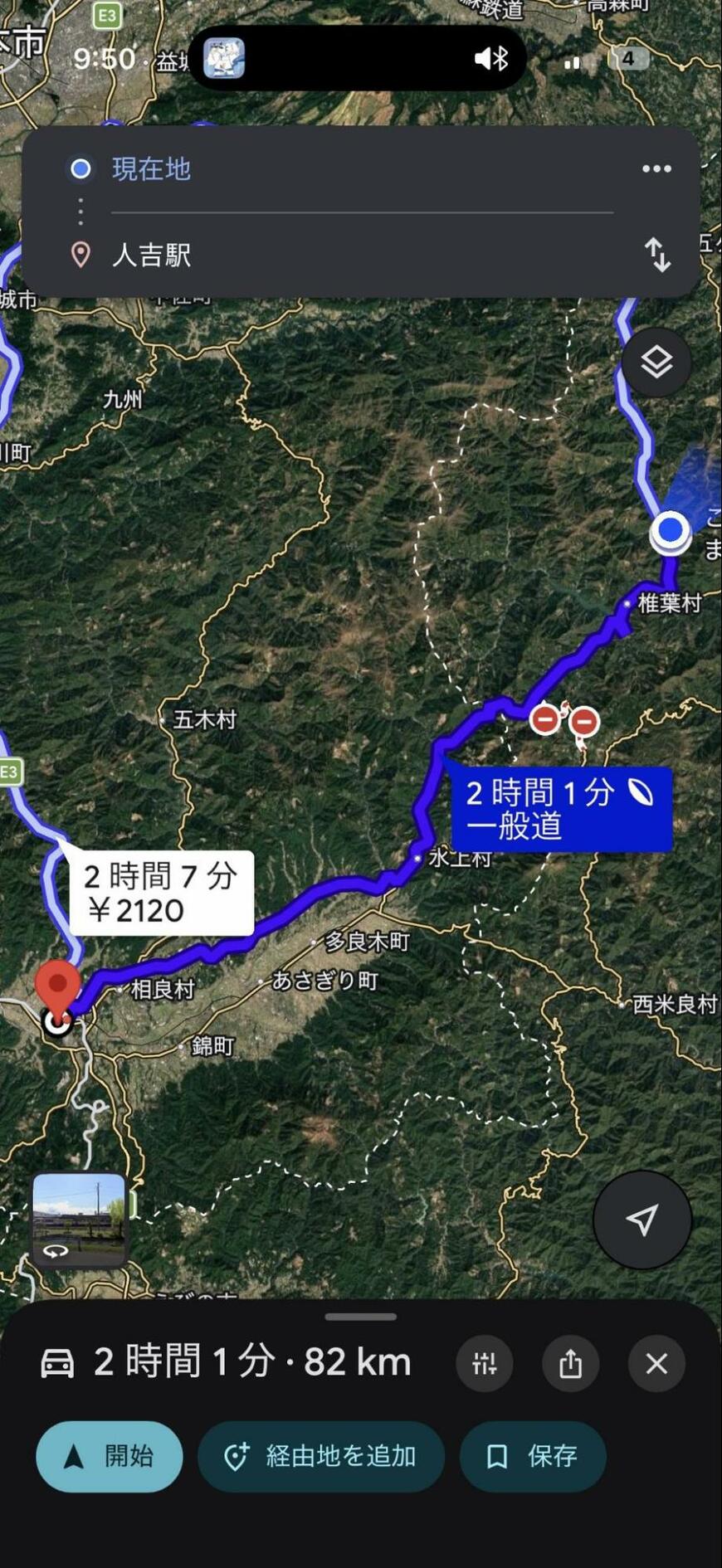
Task: Open the map layers selector
Action: pyautogui.click(x=656, y=363)
